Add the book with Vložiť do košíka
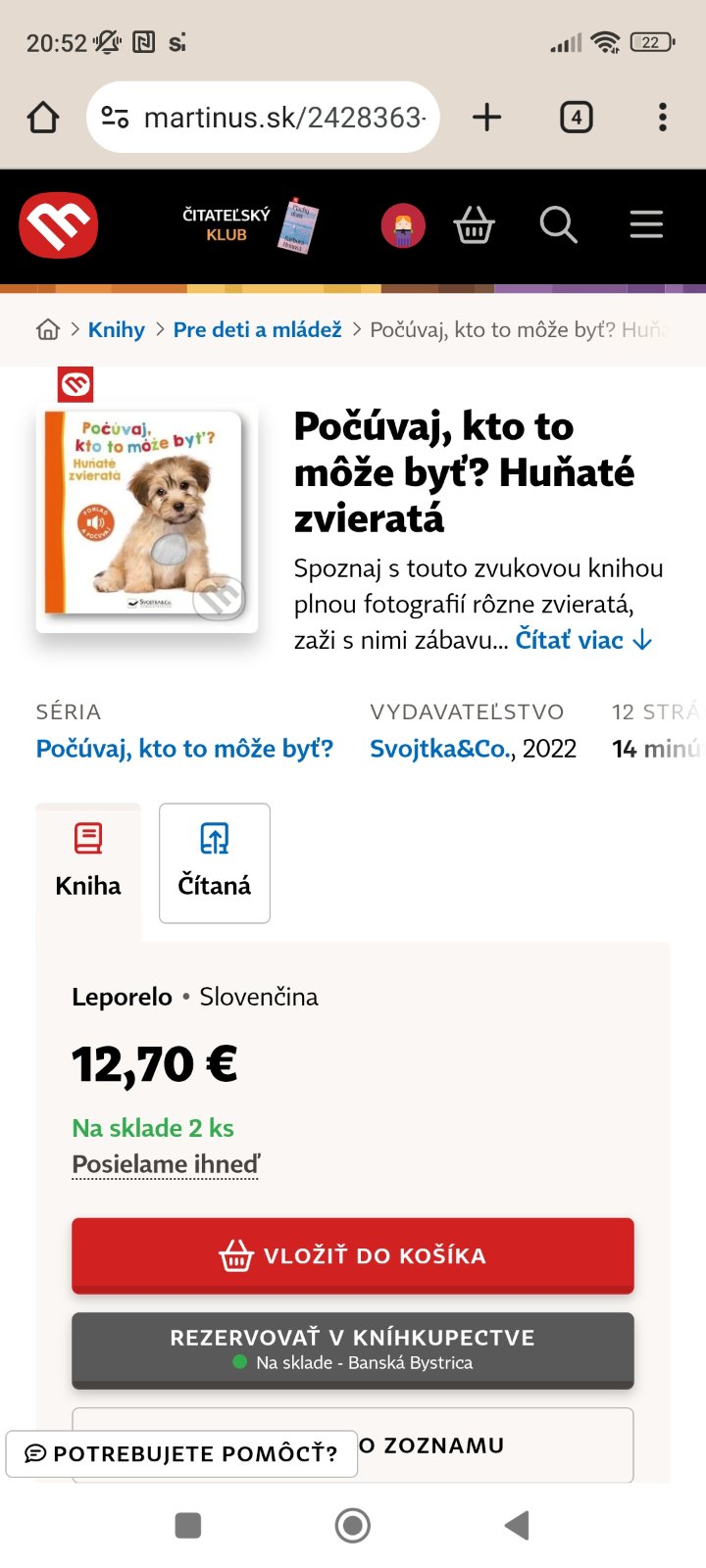This screenshot has height=1568, width=706. [353, 1255]
